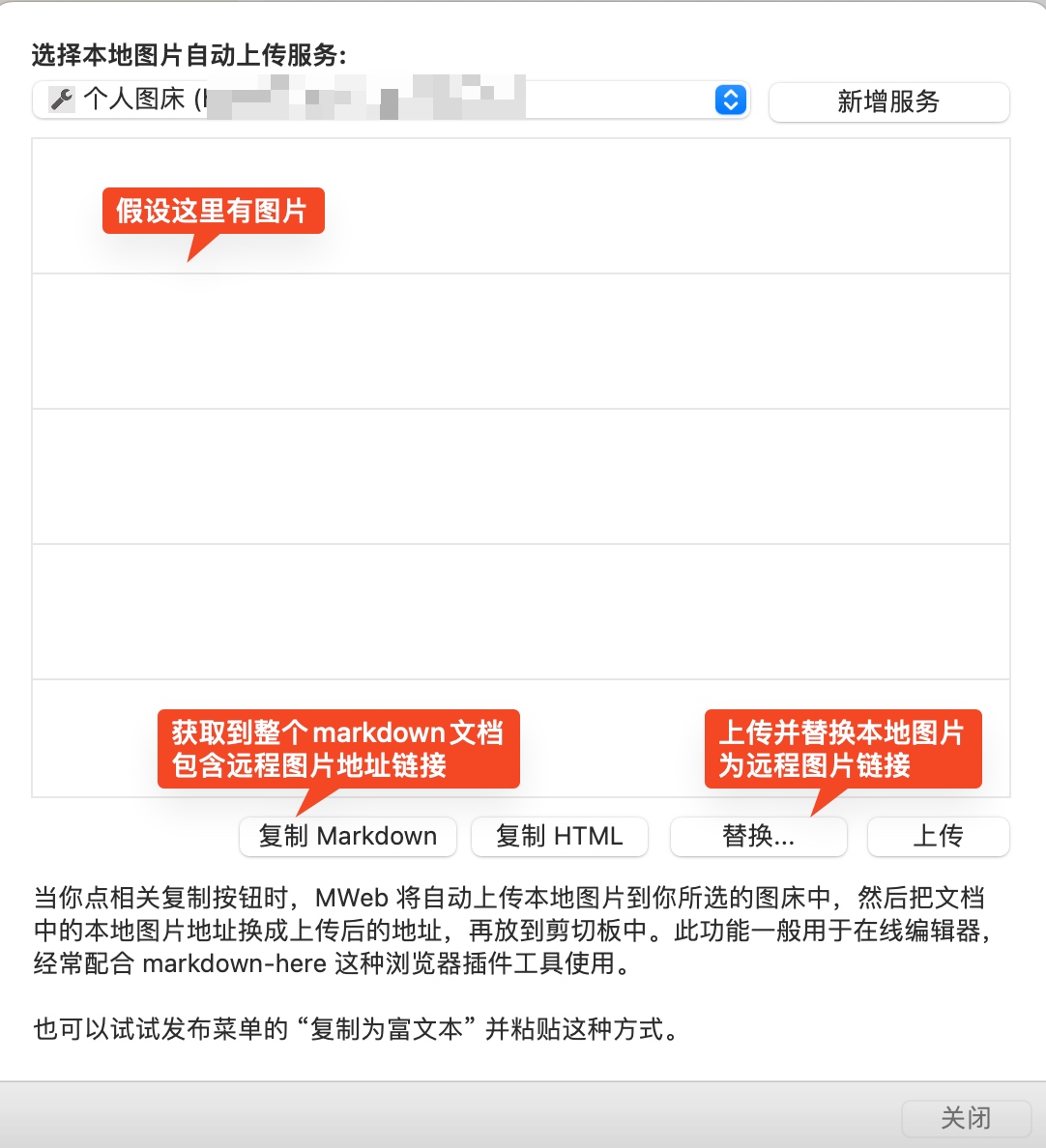
Task: Tap the 替换... button
Action: click(x=758, y=837)
